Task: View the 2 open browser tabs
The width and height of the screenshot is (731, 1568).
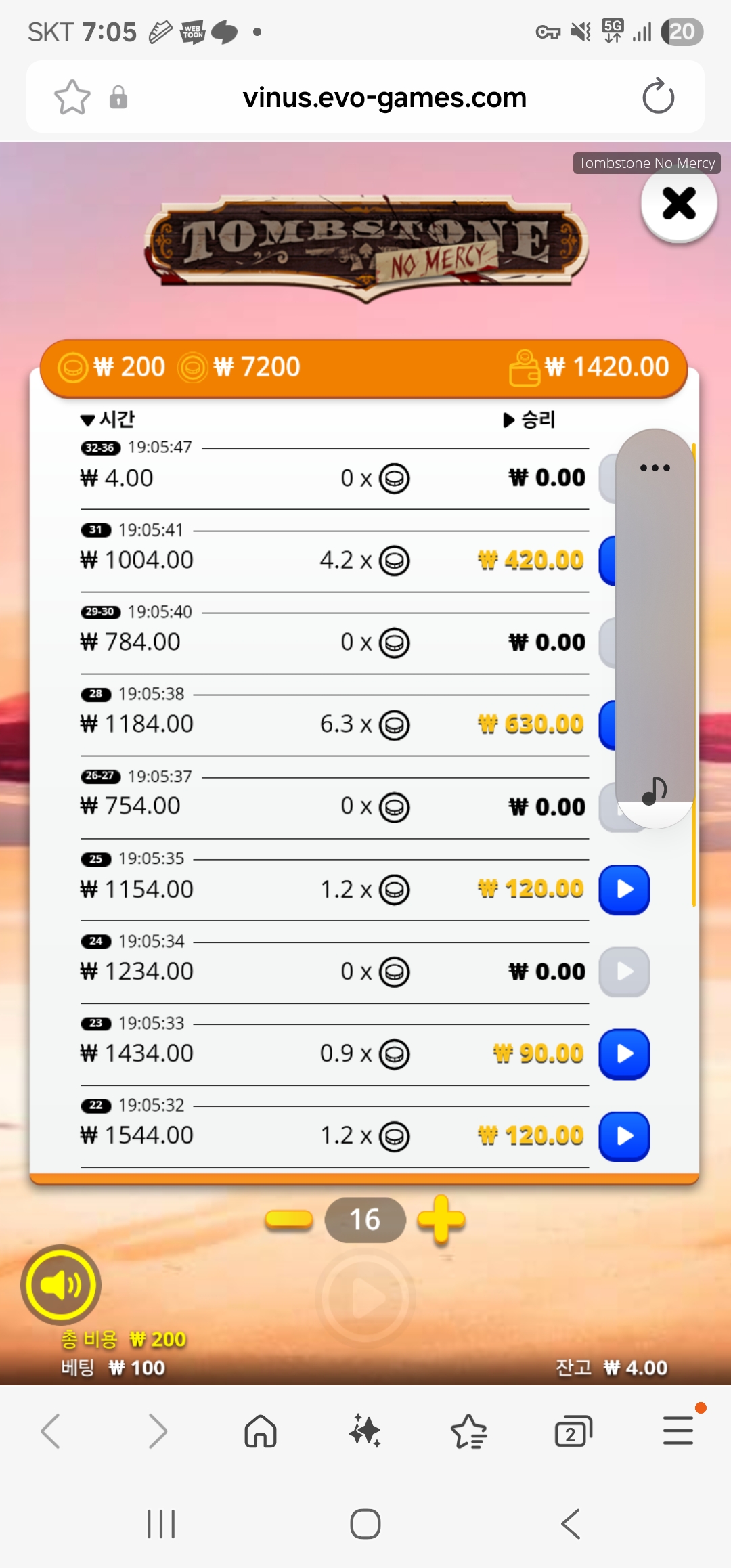Action: click(x=573, y=1431)
